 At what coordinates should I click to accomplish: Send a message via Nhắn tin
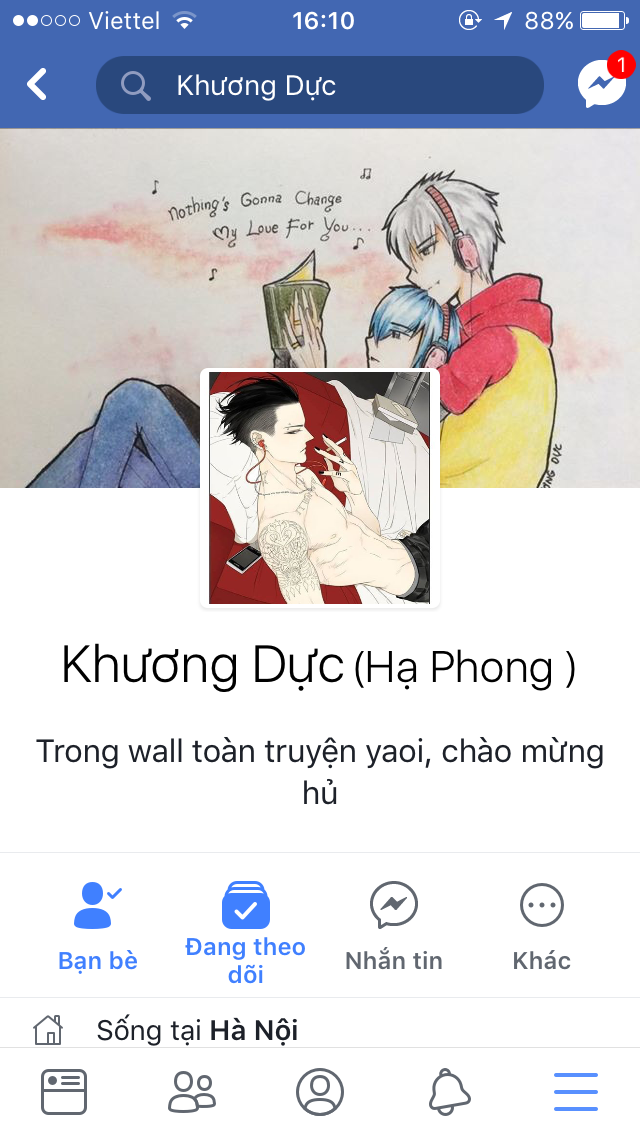tap(394, 927)
